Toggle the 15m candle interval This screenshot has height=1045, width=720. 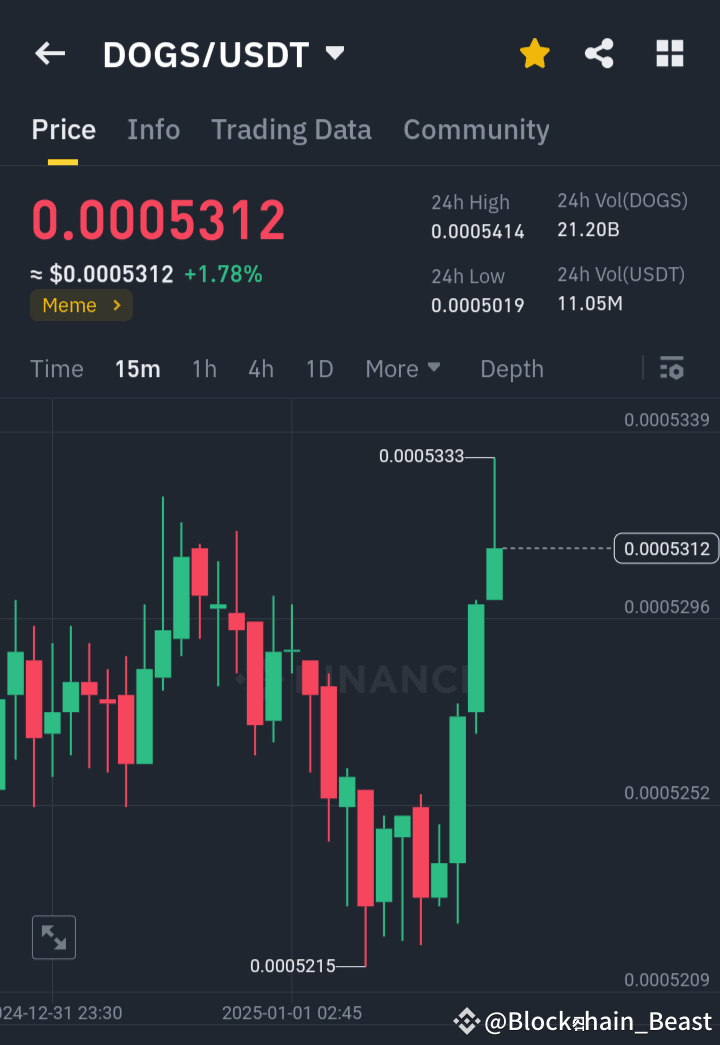click(137, 368)
